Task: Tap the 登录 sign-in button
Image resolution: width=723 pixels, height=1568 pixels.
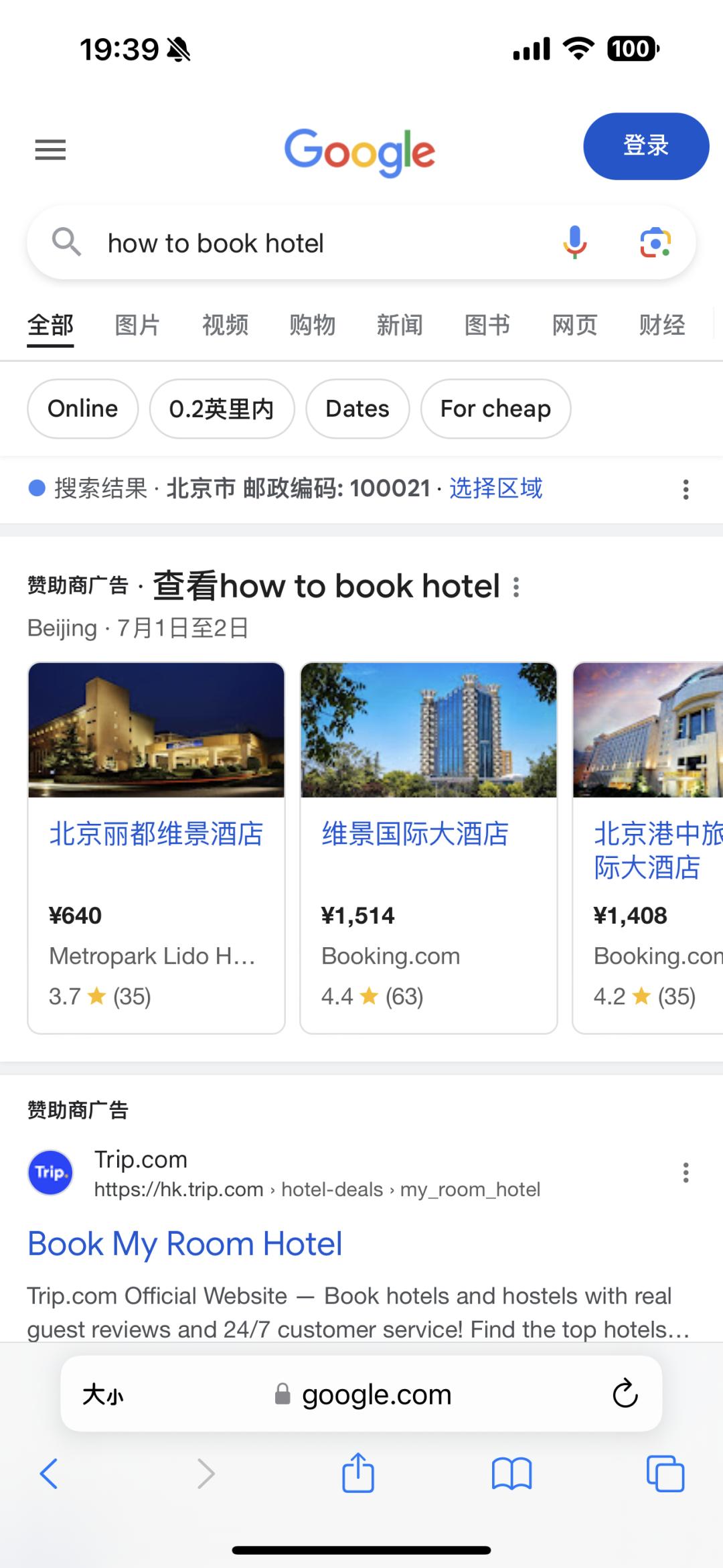Action: pyautogui.click(x=645, y=146)
